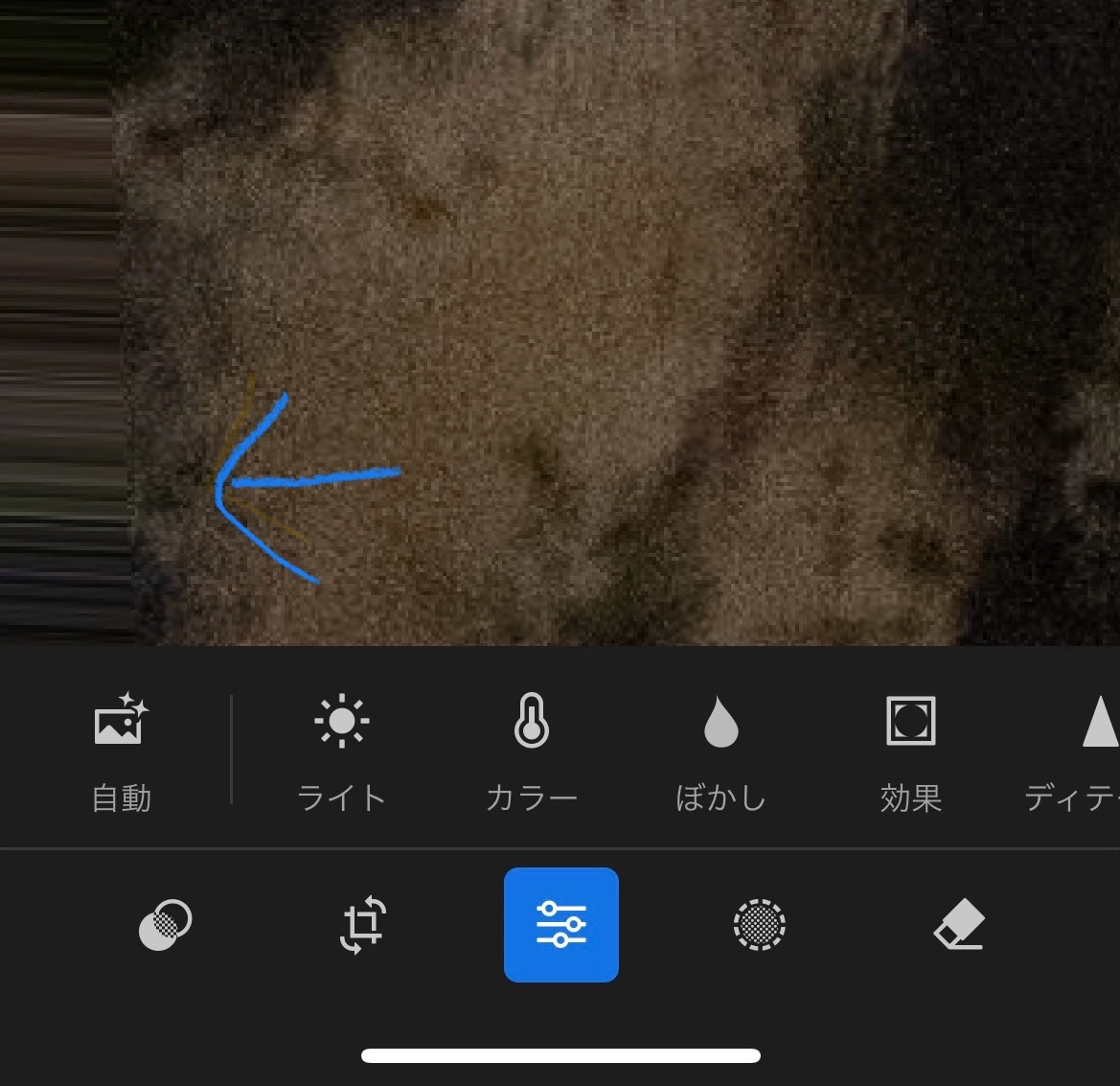
Task: Switch to the crop and rotate tab
Action: click(x=363, y=925)
